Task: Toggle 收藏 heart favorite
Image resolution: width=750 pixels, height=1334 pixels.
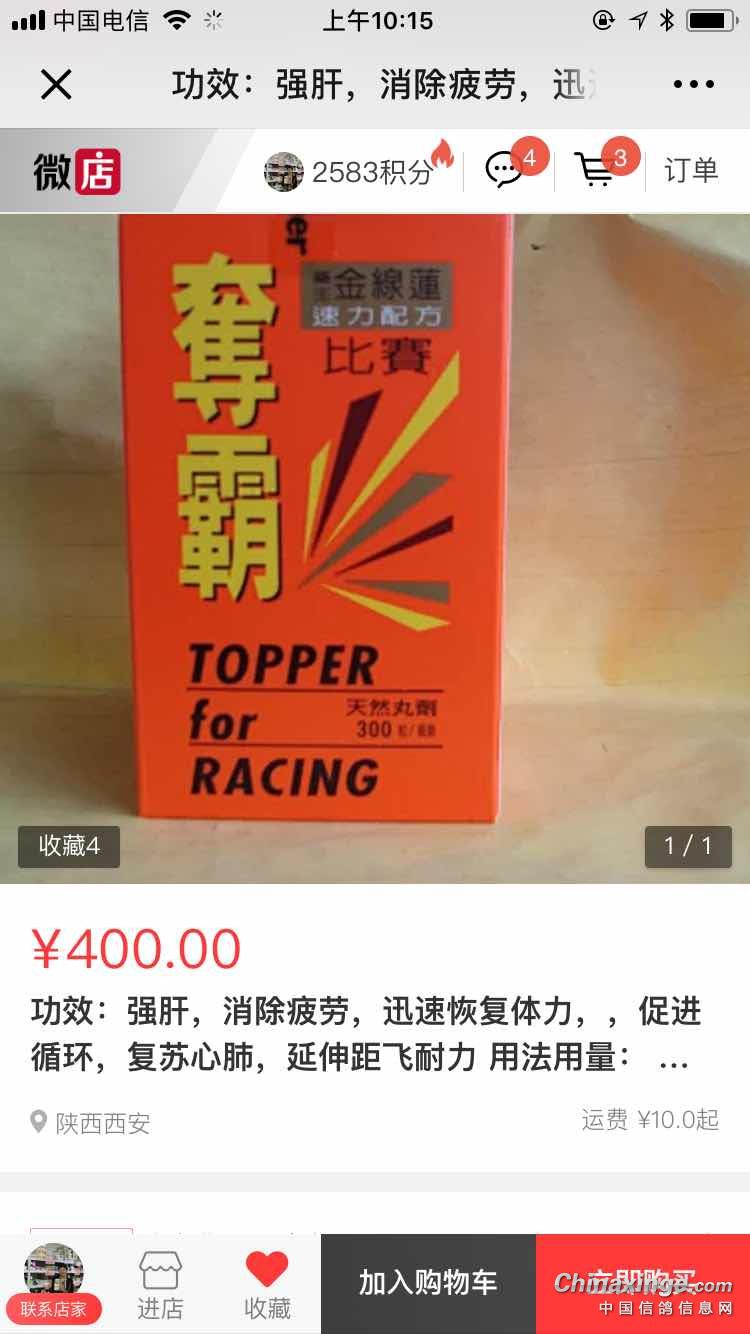Action: coord(267,1284)
